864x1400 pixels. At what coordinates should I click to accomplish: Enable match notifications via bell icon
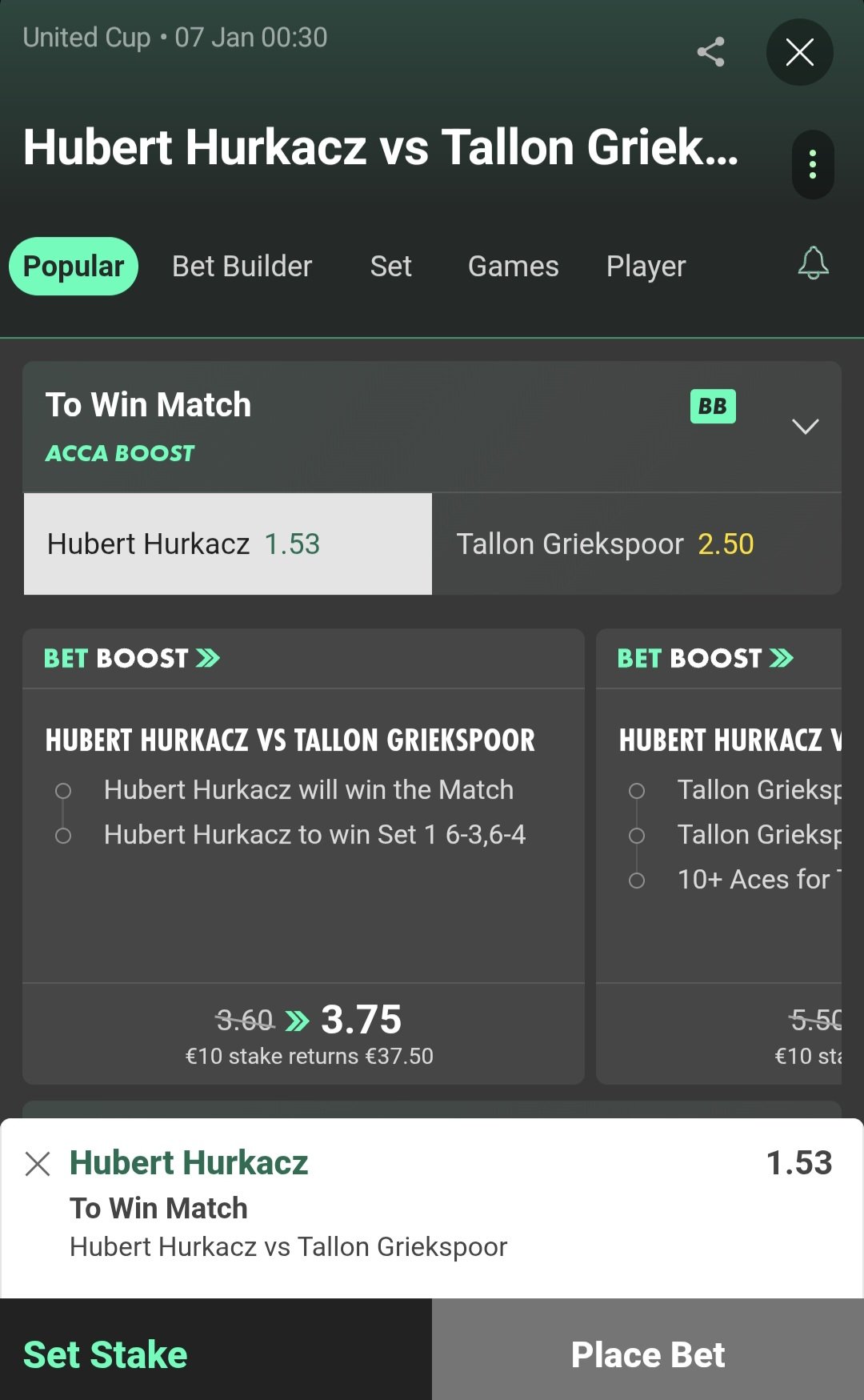[813, 263]
